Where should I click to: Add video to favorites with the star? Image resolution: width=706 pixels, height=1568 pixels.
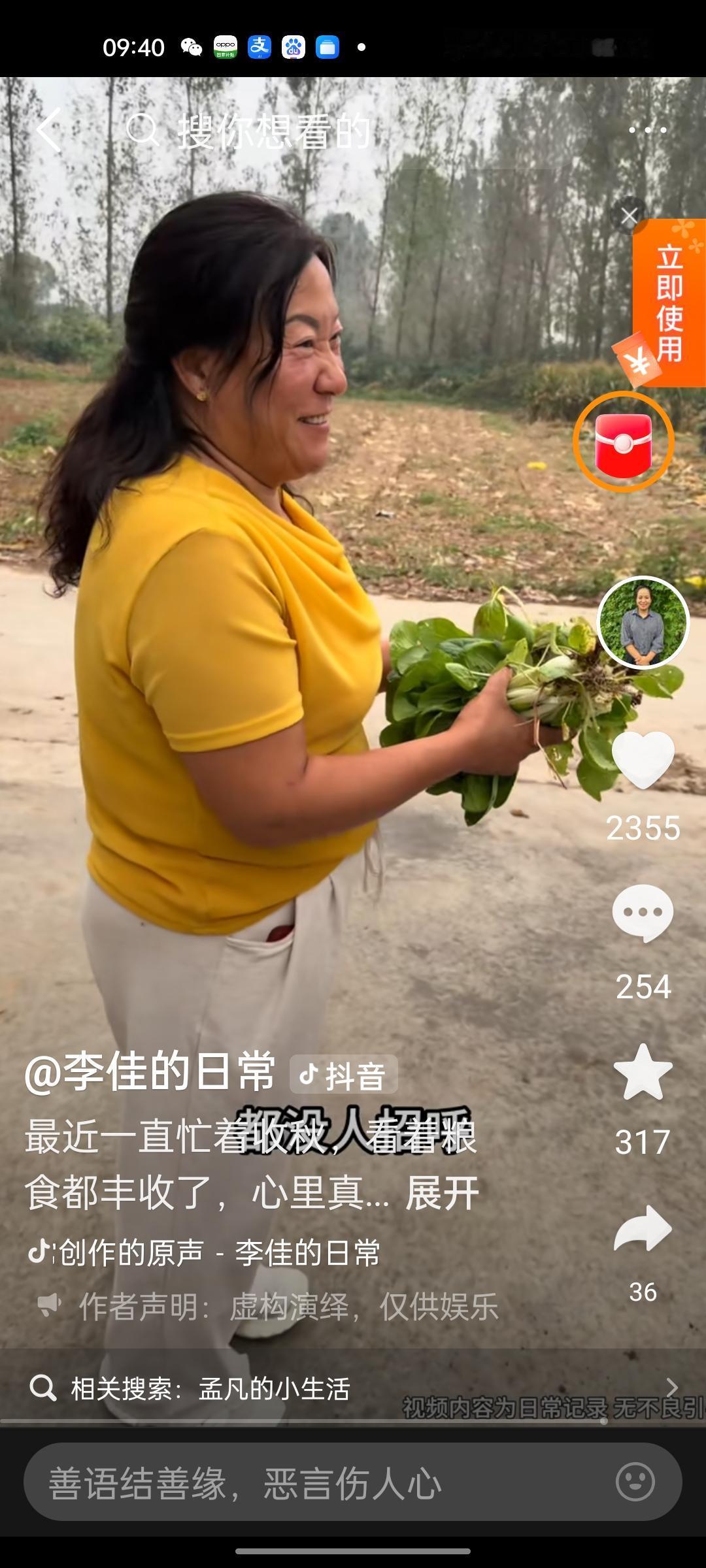pyautogui.click(x=643, y=1072)
